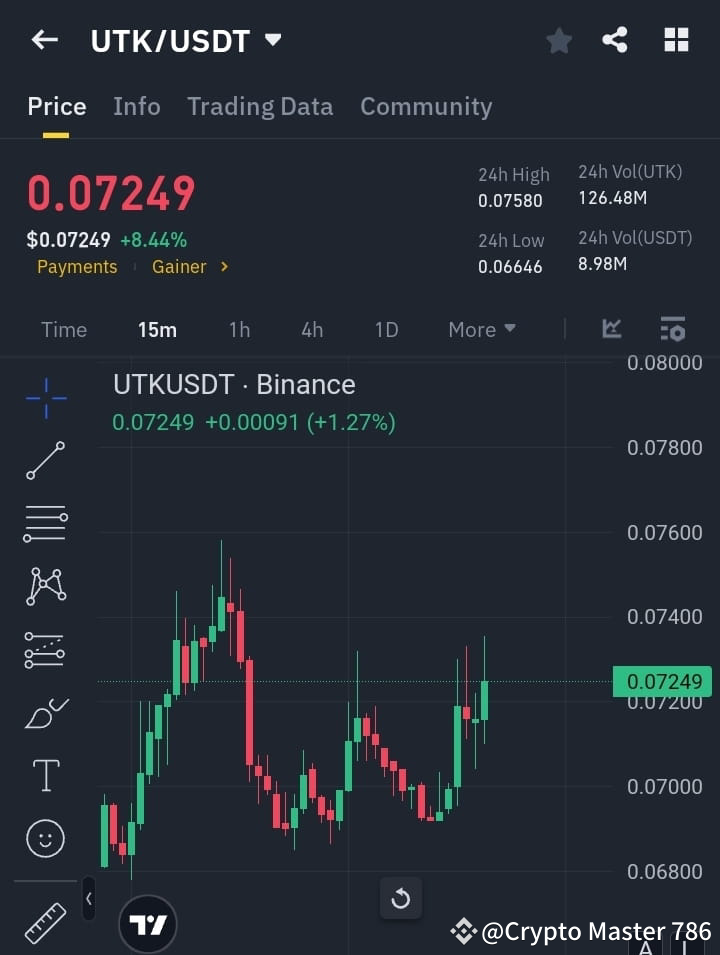Select the trend line drawing tool

pos(44,461)
